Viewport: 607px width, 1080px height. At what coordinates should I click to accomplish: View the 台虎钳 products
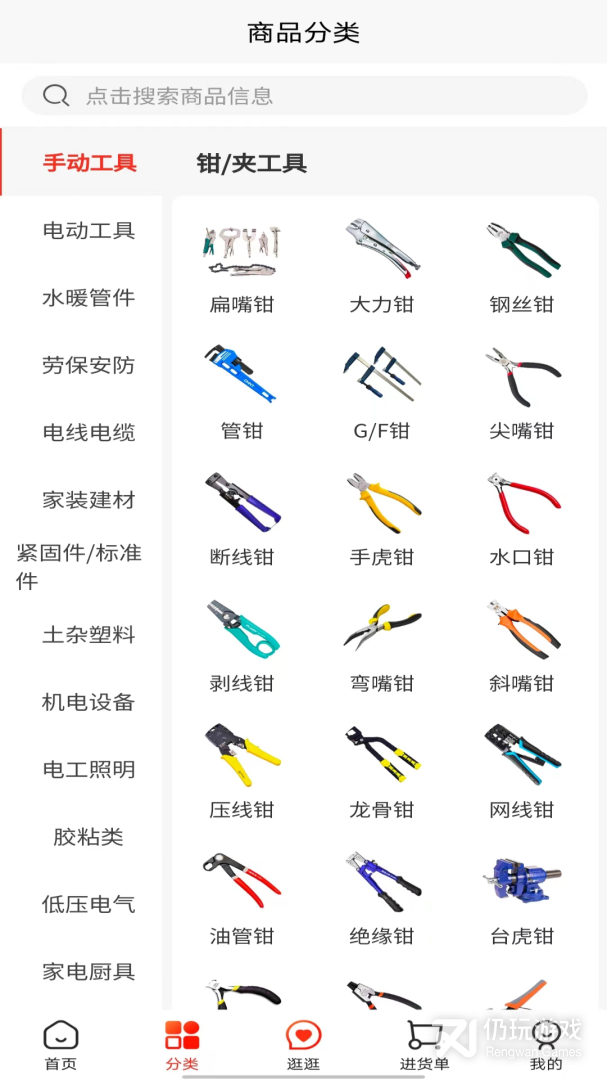522,898
